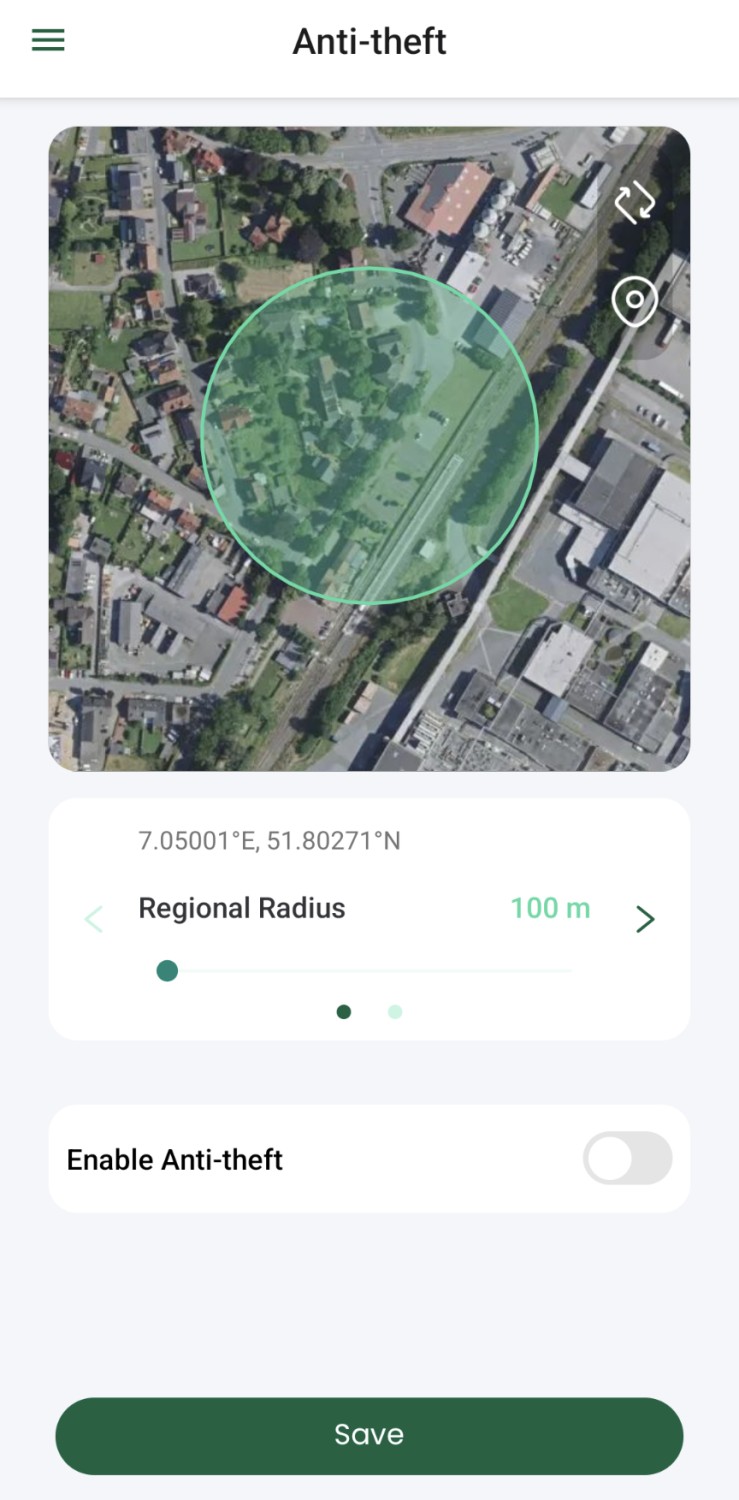Save the anti-theft settings

[369, 1435]
